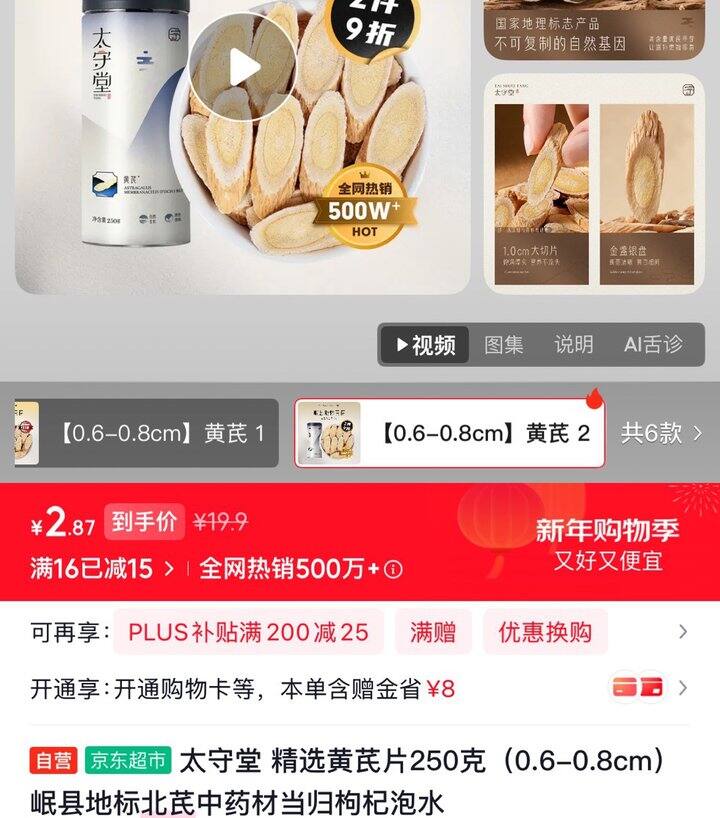Open the 优惠换购 promotion chip

point(545,632)
